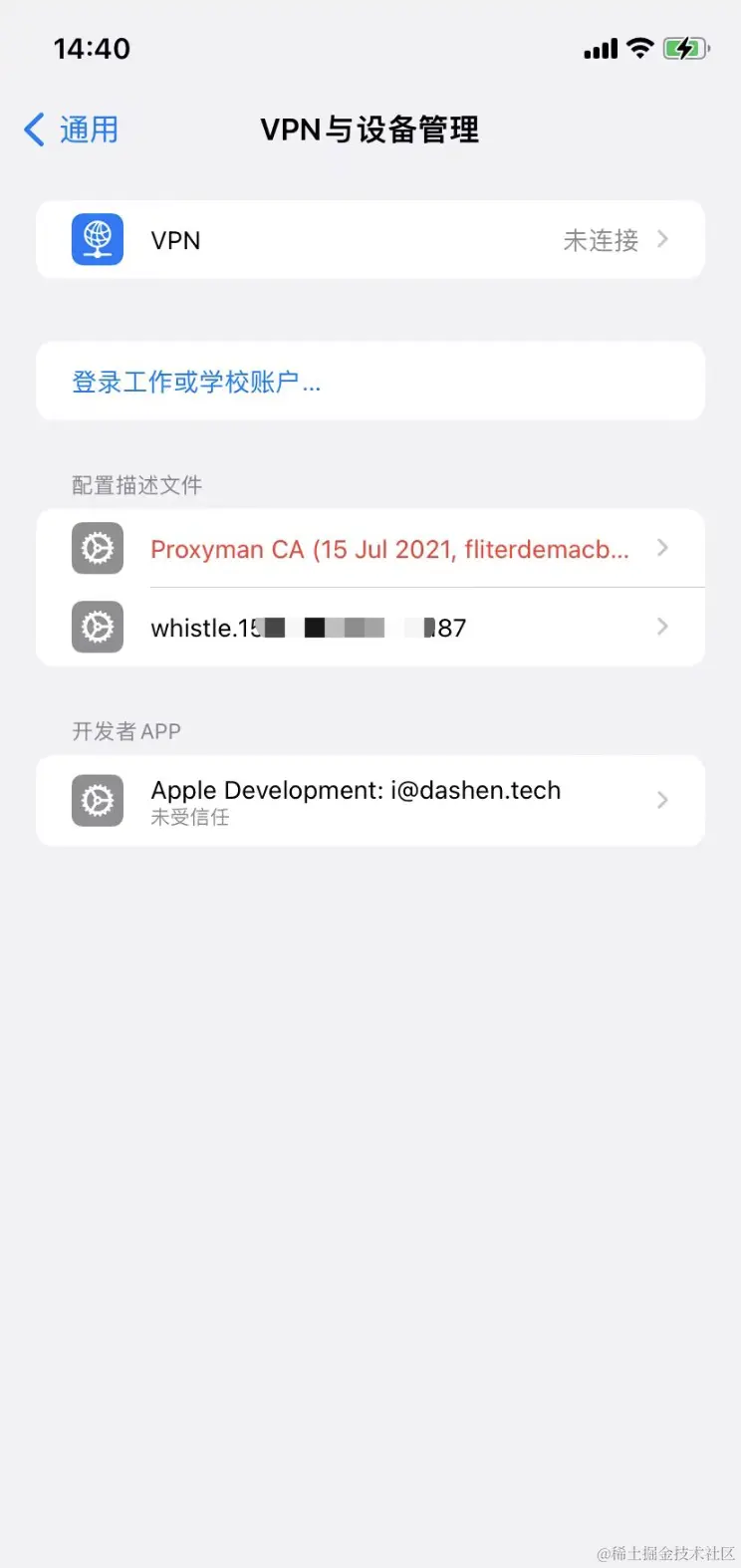Screen dimensions: 741x1568
Task: Go back to 通用 settings
Action: click(x=72, y=130)
